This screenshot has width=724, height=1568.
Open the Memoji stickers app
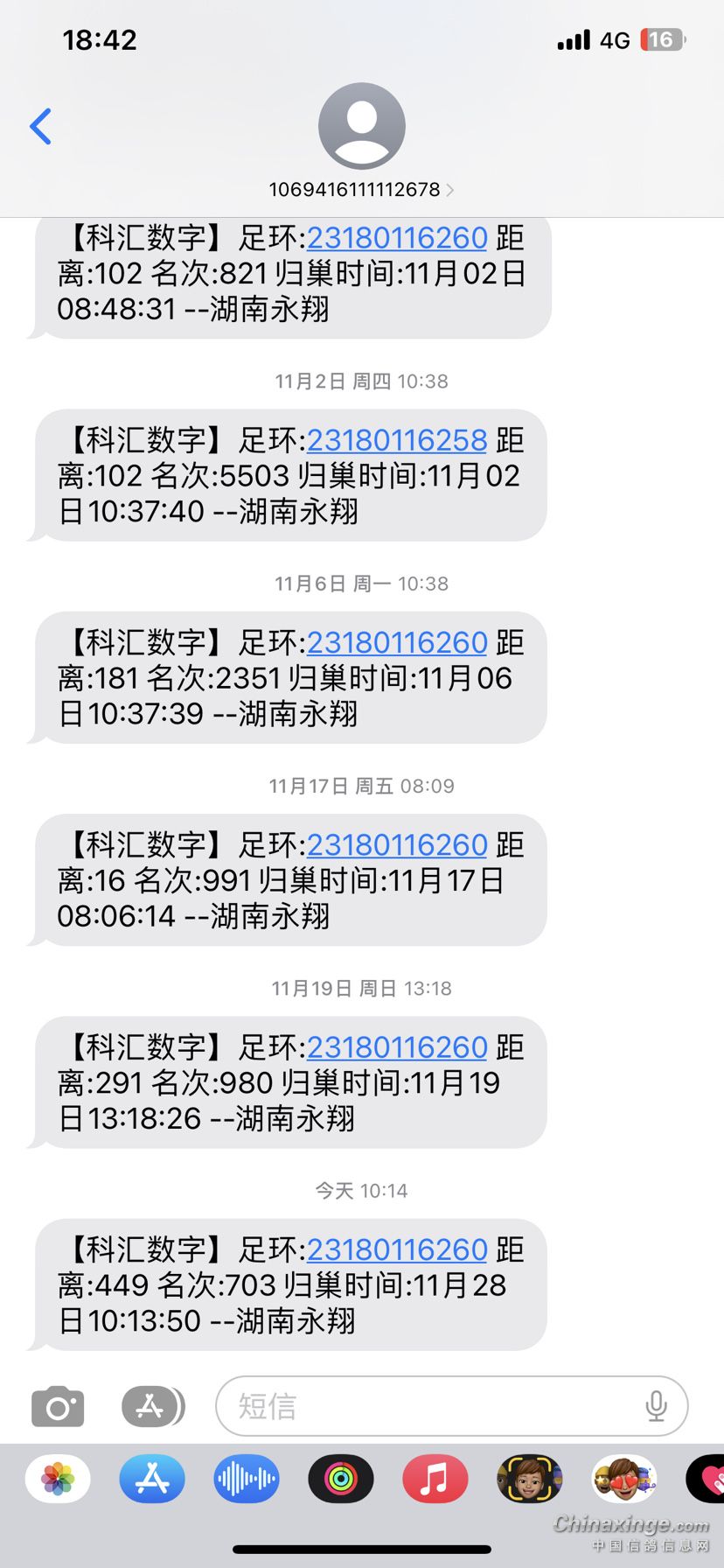tap(623, 1480)
